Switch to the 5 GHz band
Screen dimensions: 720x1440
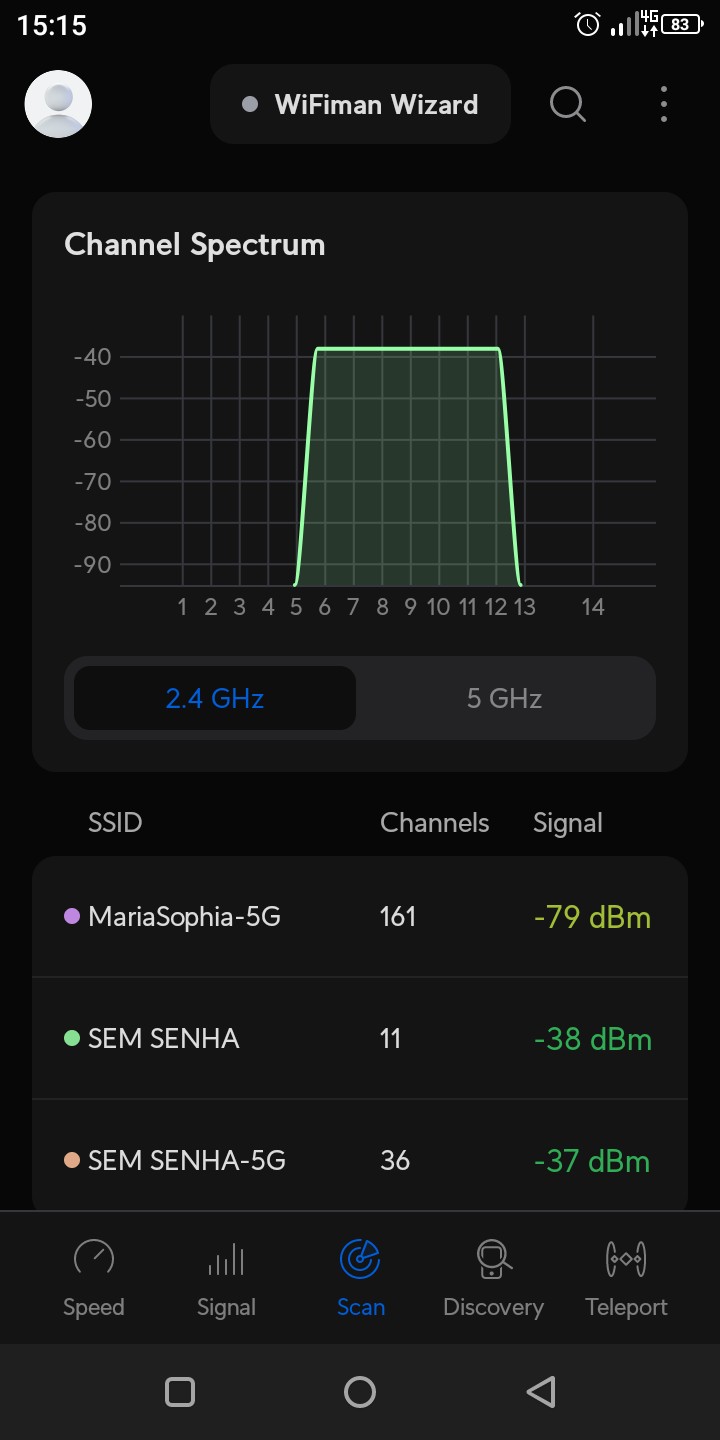point(504,698)
